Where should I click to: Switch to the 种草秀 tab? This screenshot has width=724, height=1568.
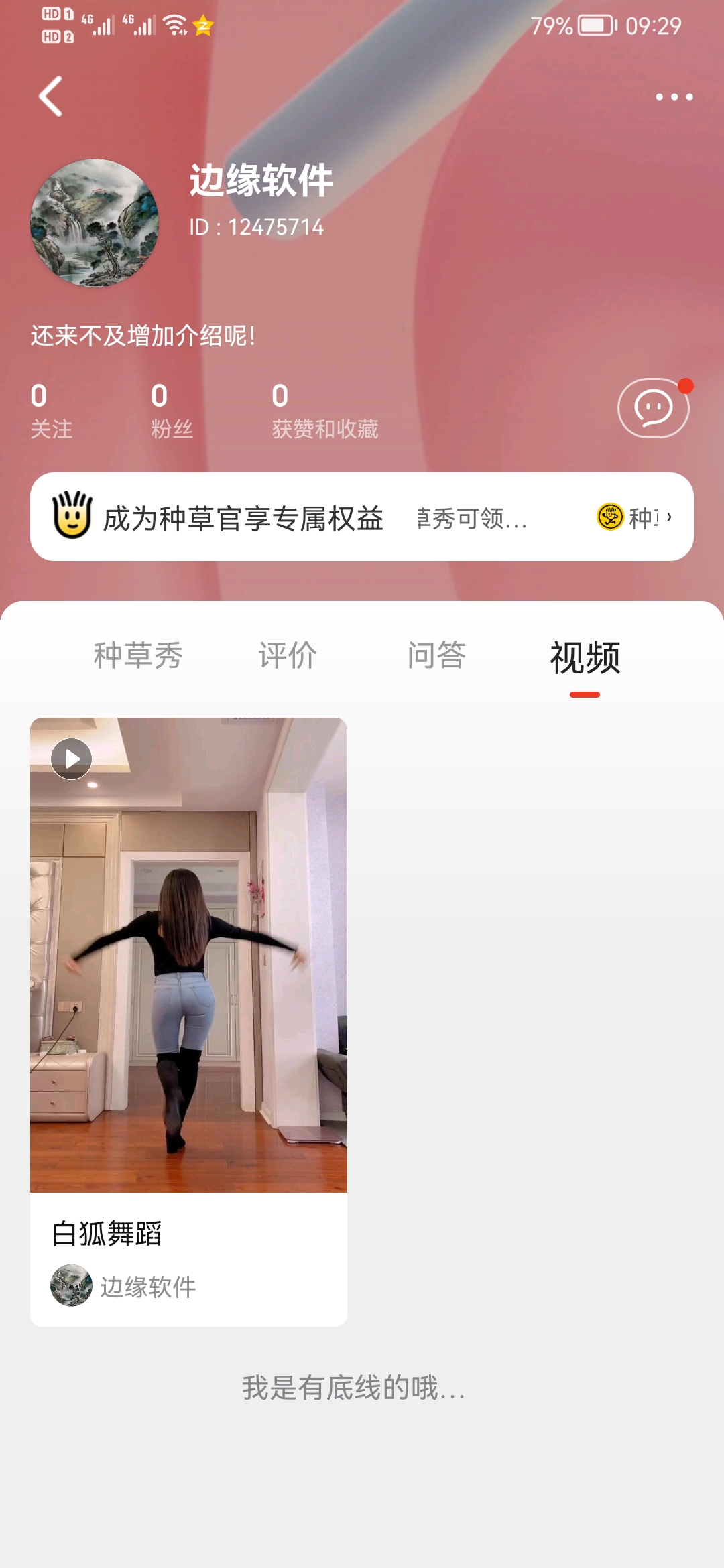click(x=138, y=655)
